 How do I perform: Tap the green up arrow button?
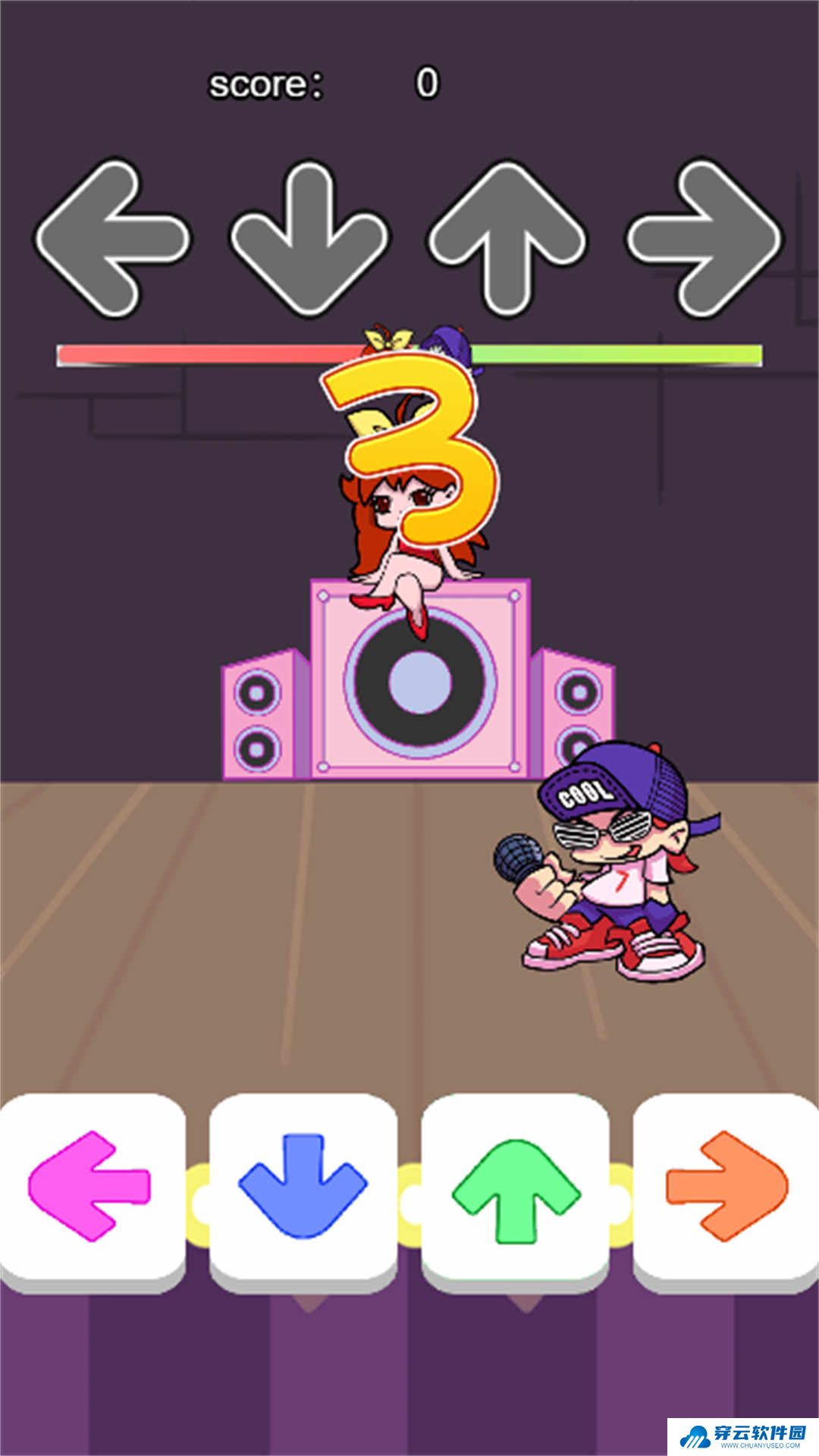coord(516,1189)
